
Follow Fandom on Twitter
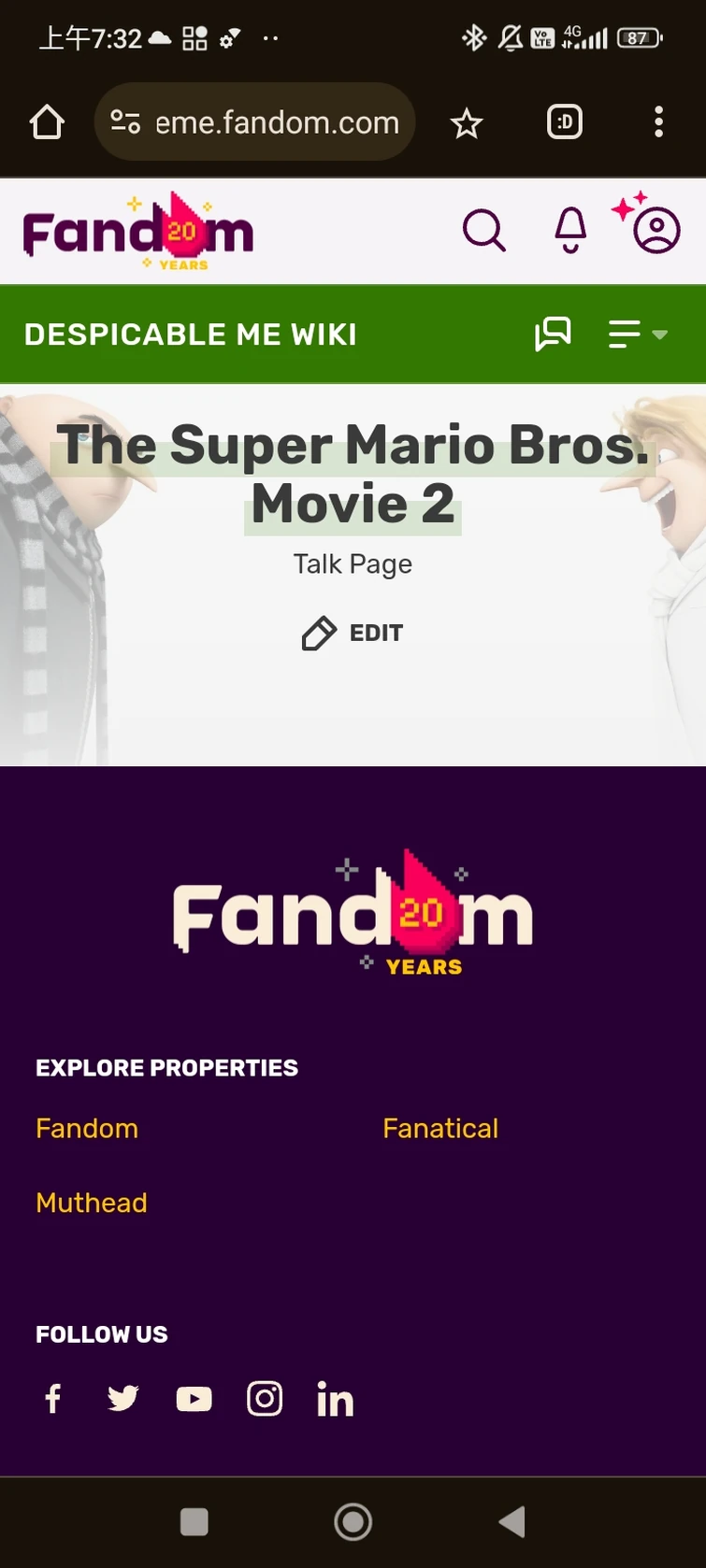click(x=123, y=1399)
